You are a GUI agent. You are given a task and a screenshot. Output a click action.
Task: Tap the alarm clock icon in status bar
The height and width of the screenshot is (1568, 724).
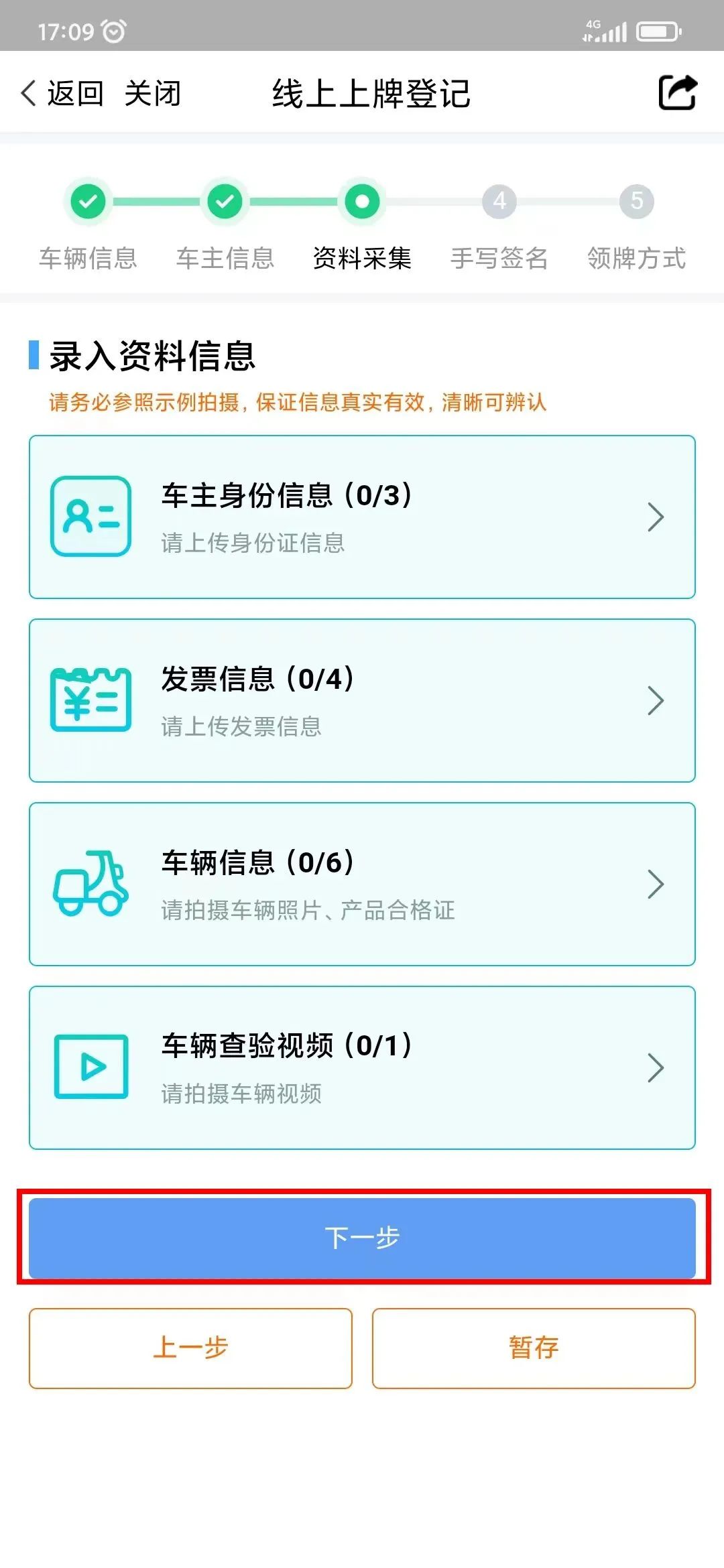click(x=114, y=29)
